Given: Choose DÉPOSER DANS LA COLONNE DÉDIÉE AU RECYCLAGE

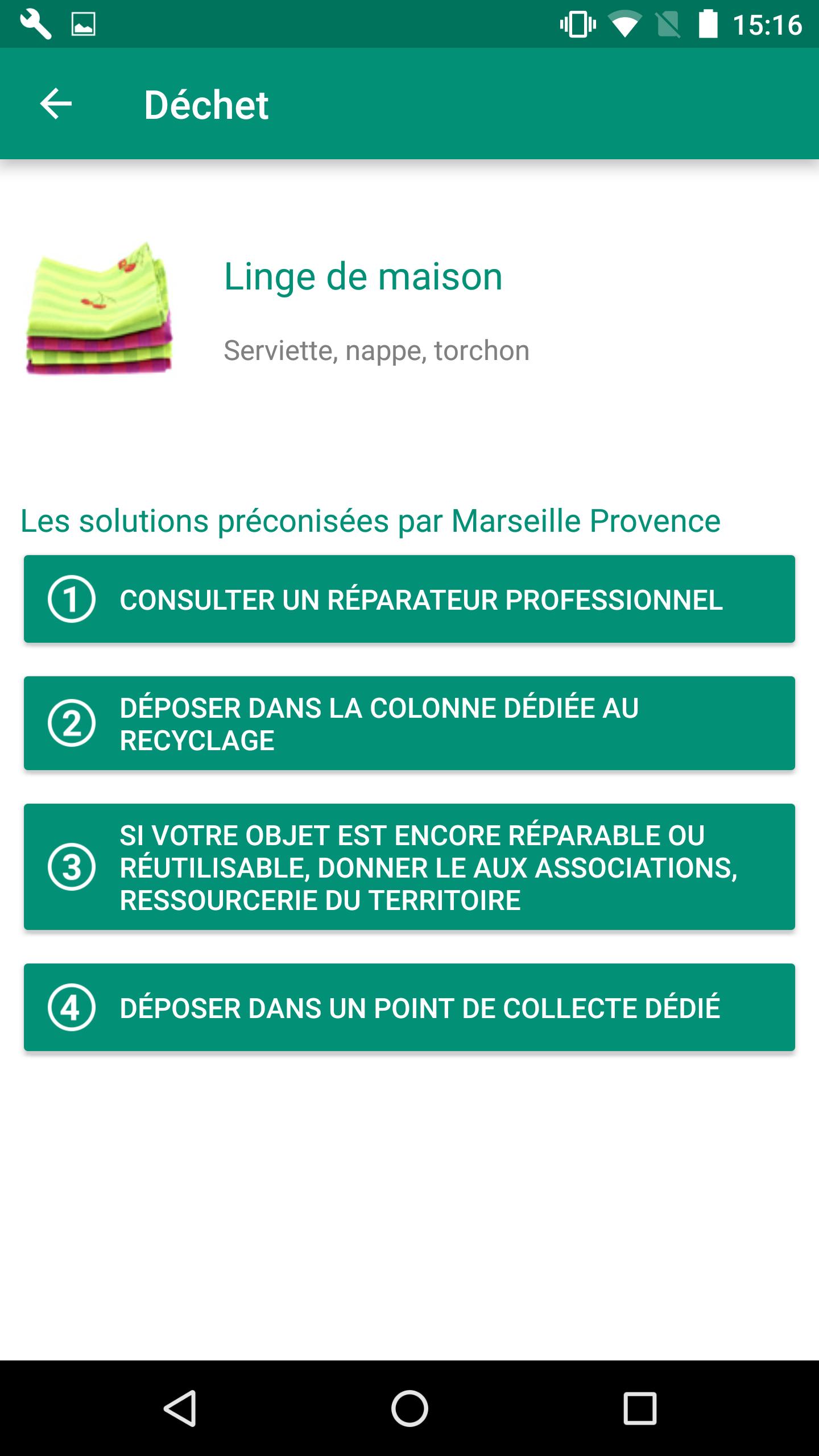Looking at the screenshot, I should point(409,723).
